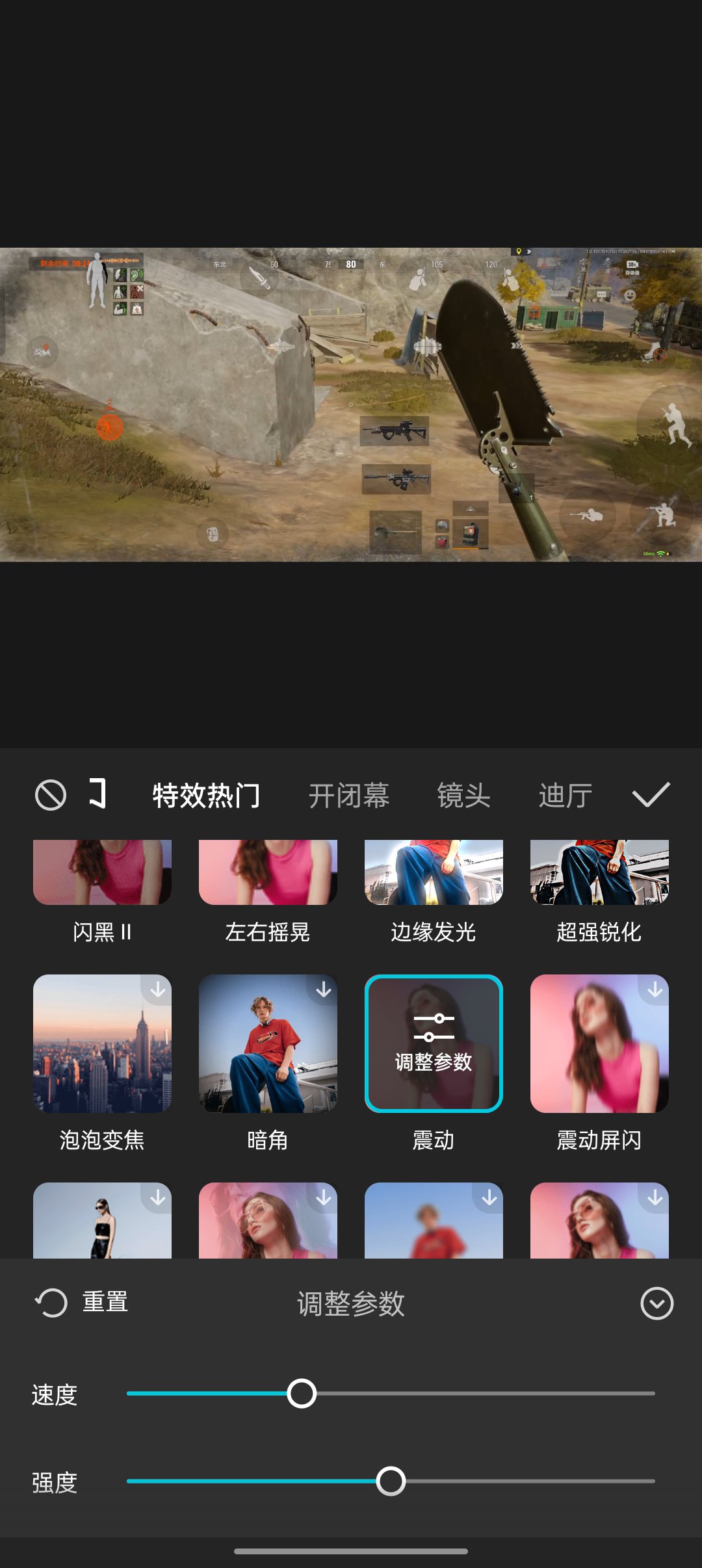Apply the 超强锐化 effect
This screenshot has width=702, height=1568.
pos(599,874)
